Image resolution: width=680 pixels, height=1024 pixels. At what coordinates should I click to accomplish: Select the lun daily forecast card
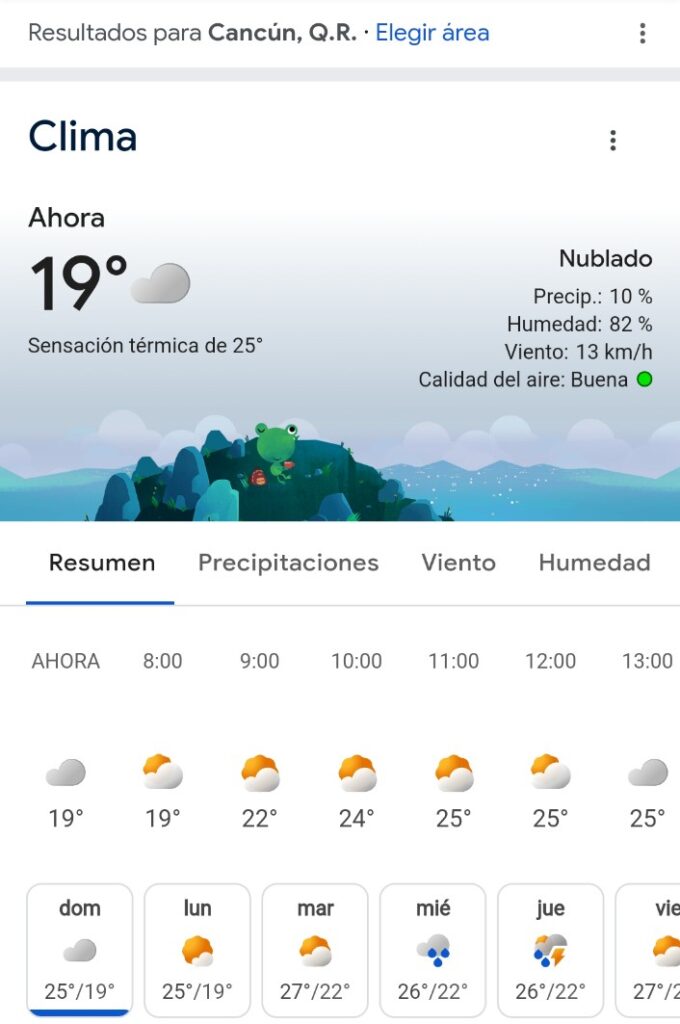(x=198, y=950)
